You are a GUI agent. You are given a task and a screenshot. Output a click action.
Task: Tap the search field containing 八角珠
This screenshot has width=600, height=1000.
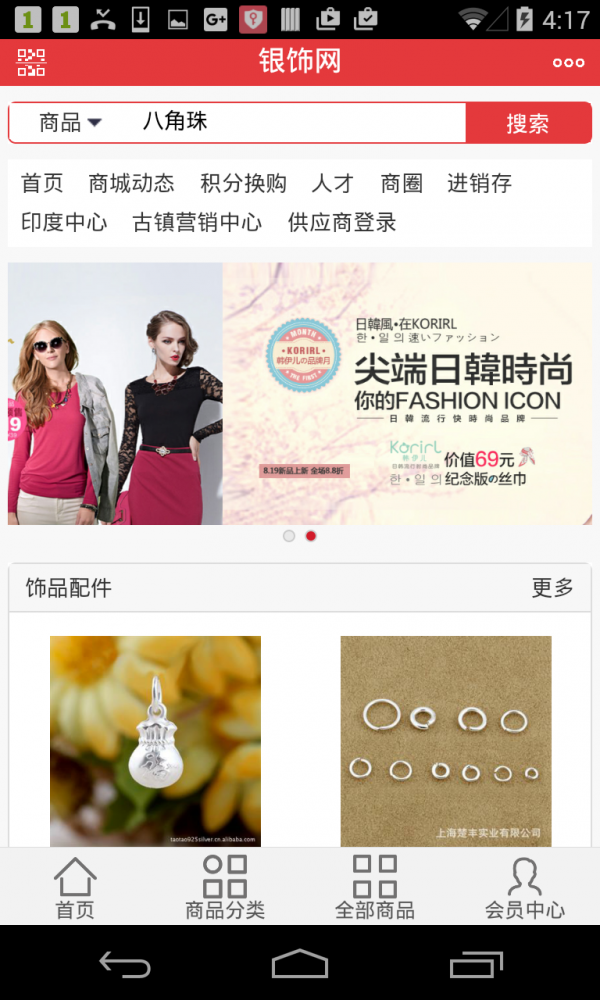(300, 123)
